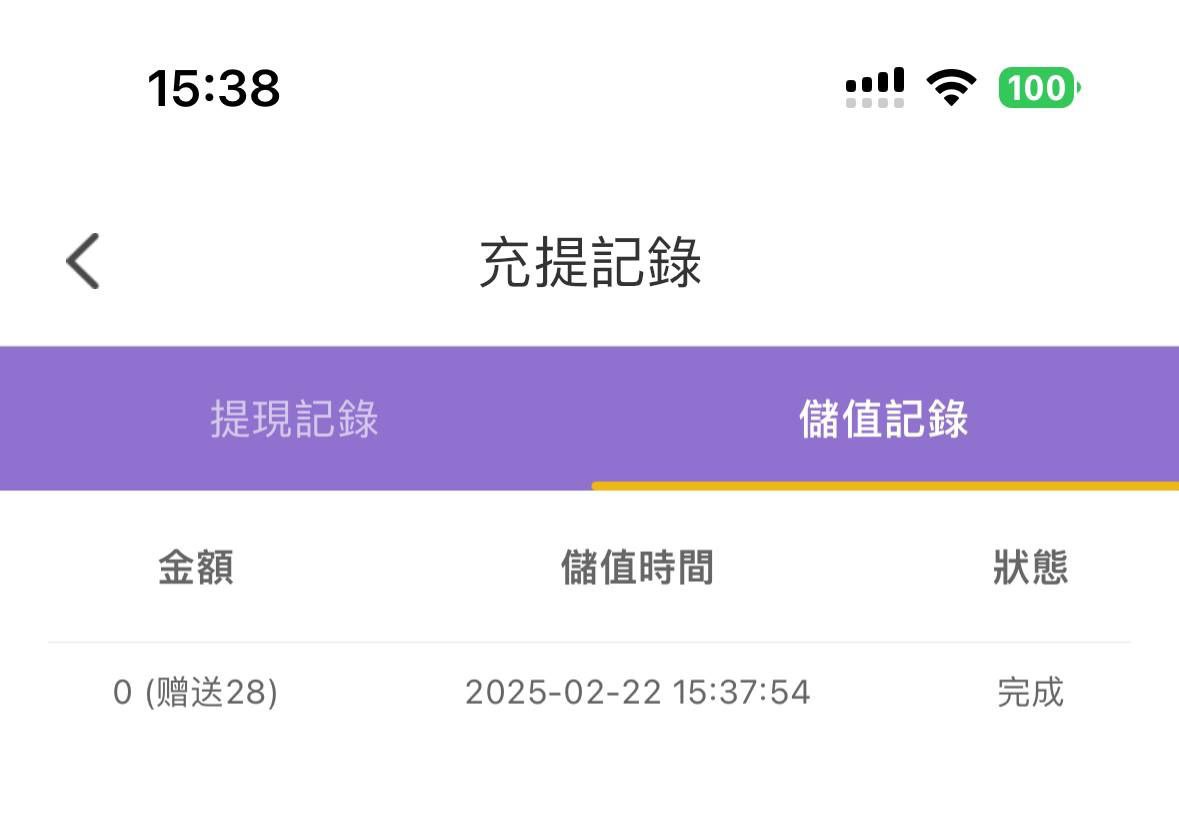Select the 儲值記錄 tab

884,419
